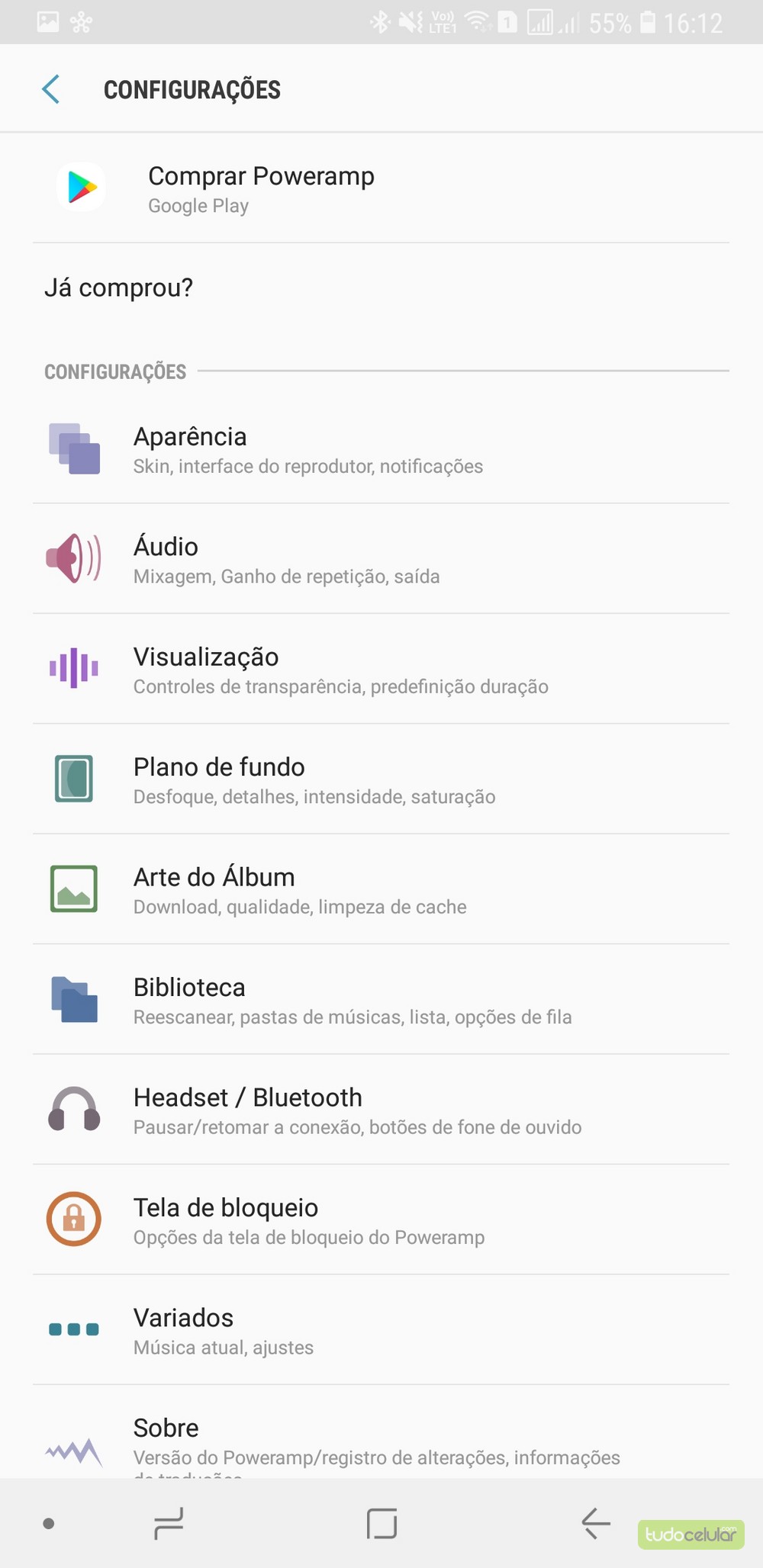Open Comprar Poweramp on Google Play

coord(381,188)
